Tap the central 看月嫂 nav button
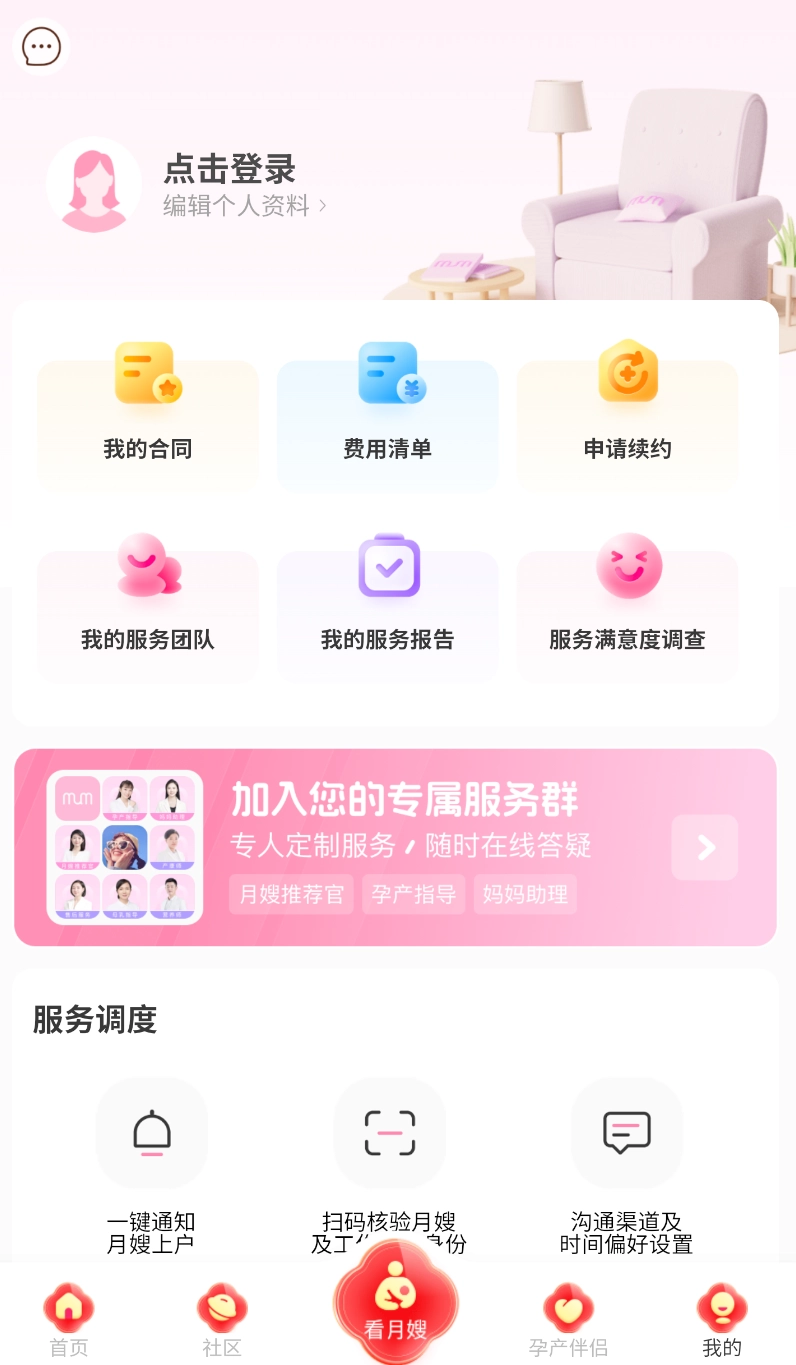This screenshot has width=796, height=1365. (396, 1300)
